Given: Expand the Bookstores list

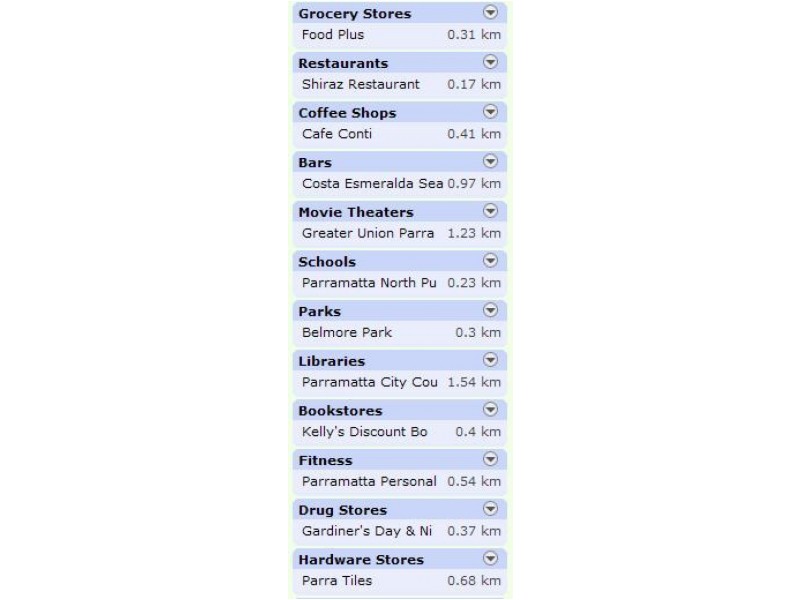Looking at the screenshot, I should pyautogui.click(x=490, y=409).
